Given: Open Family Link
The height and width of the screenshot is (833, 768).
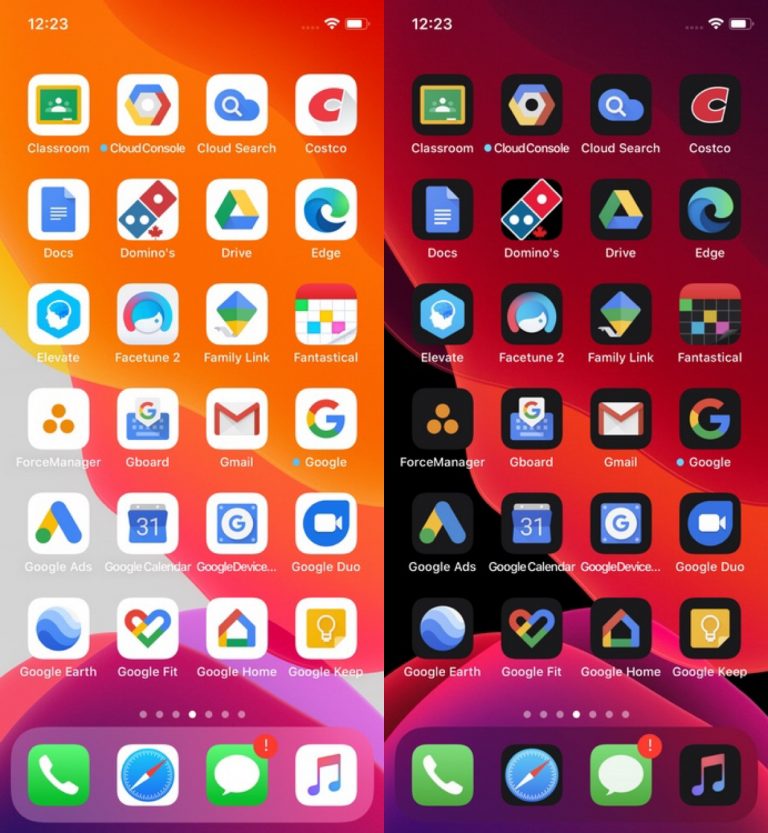Looking at the screenshot, I should click(x=236, y=315).
